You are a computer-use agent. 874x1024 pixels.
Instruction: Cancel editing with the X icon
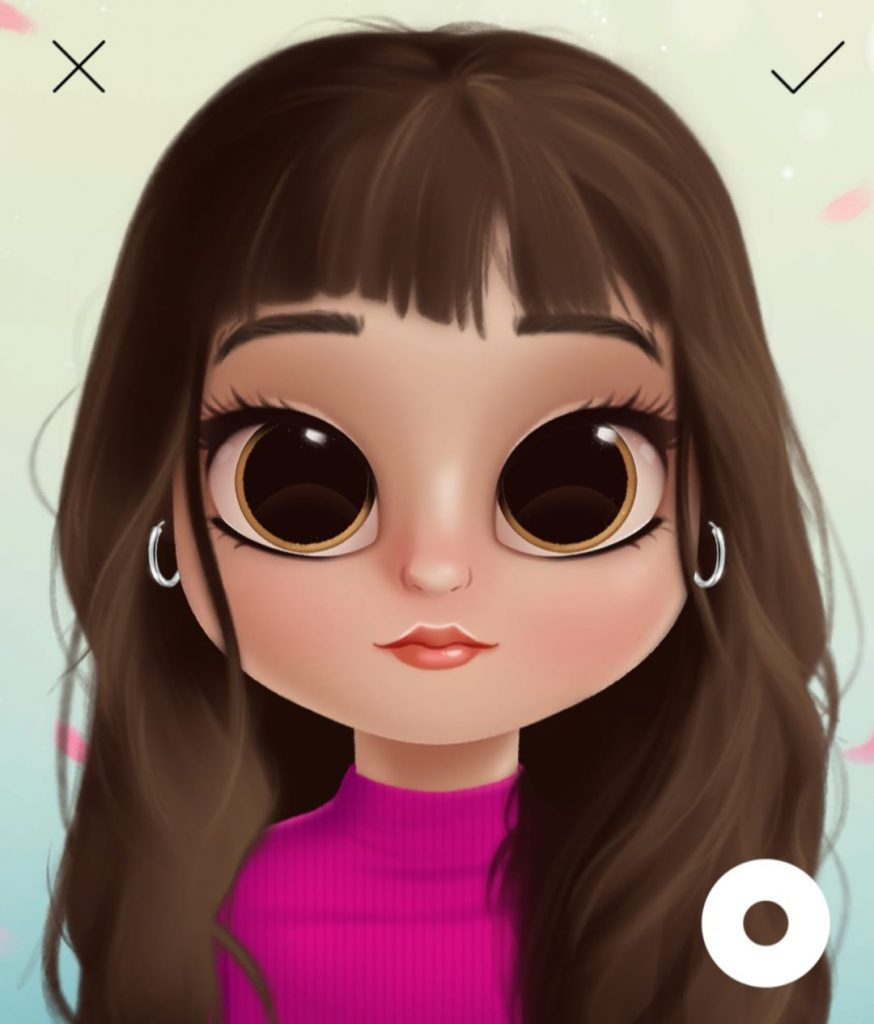tap(79, 67)
